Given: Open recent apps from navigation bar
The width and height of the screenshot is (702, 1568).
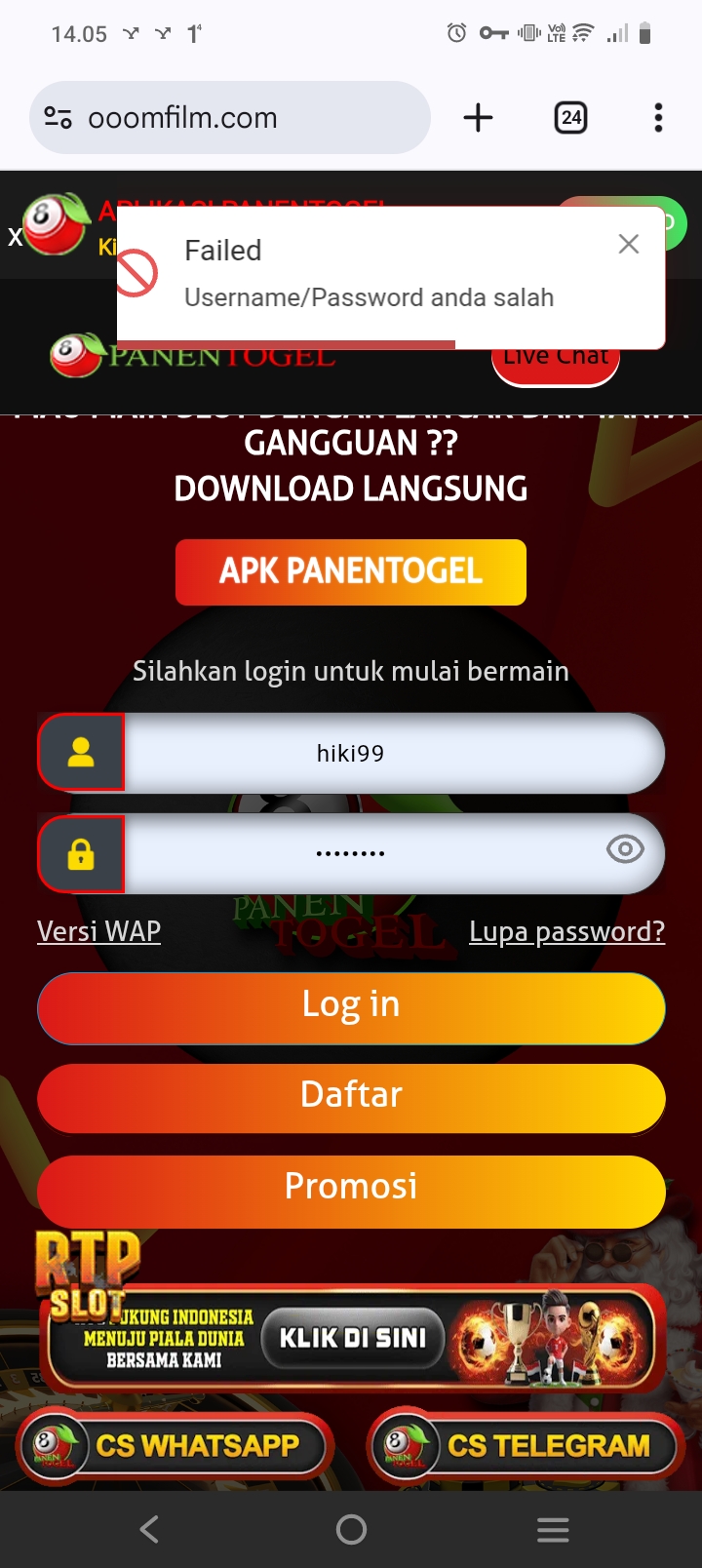Looking at the screenshot, I should click(553, 1529).
